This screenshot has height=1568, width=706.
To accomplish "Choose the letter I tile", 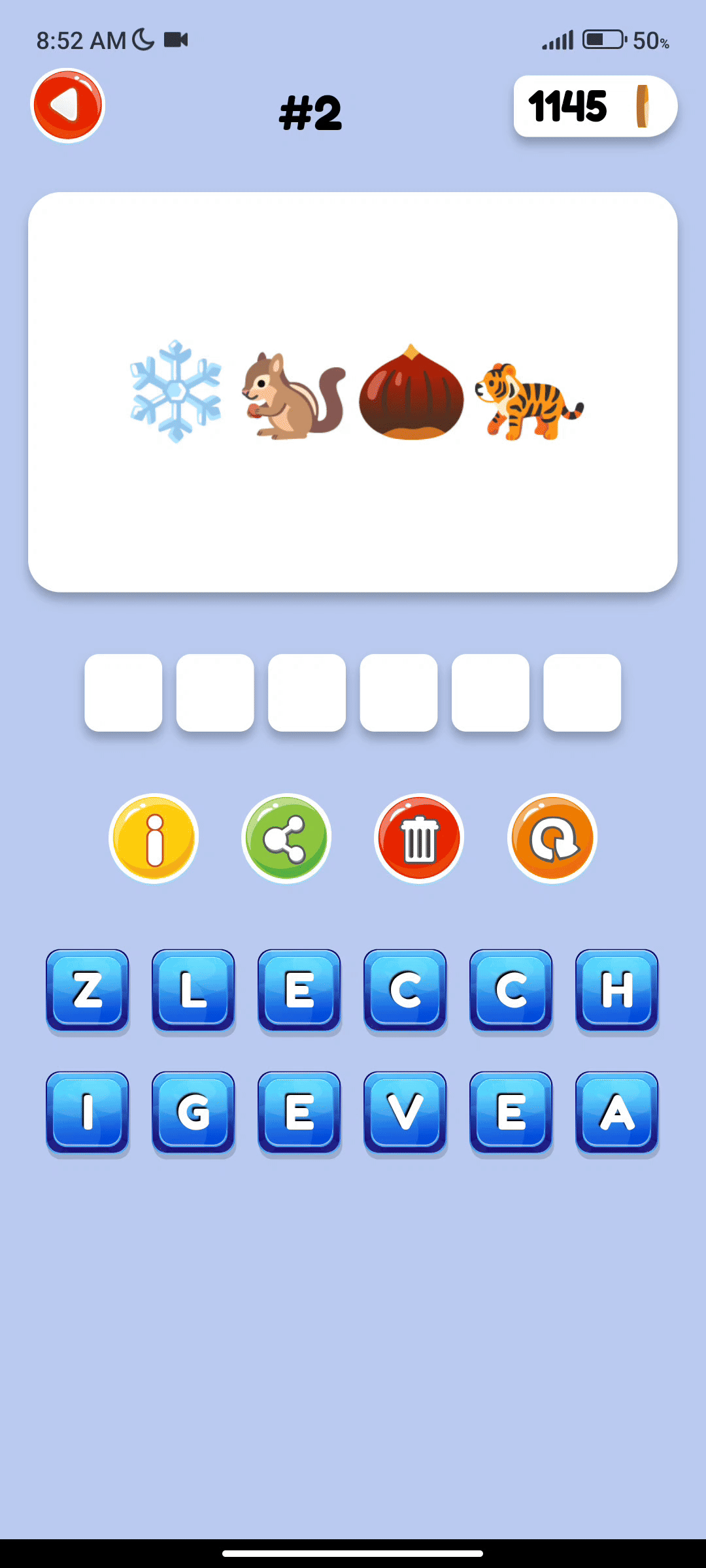I will pos(88,1113).
